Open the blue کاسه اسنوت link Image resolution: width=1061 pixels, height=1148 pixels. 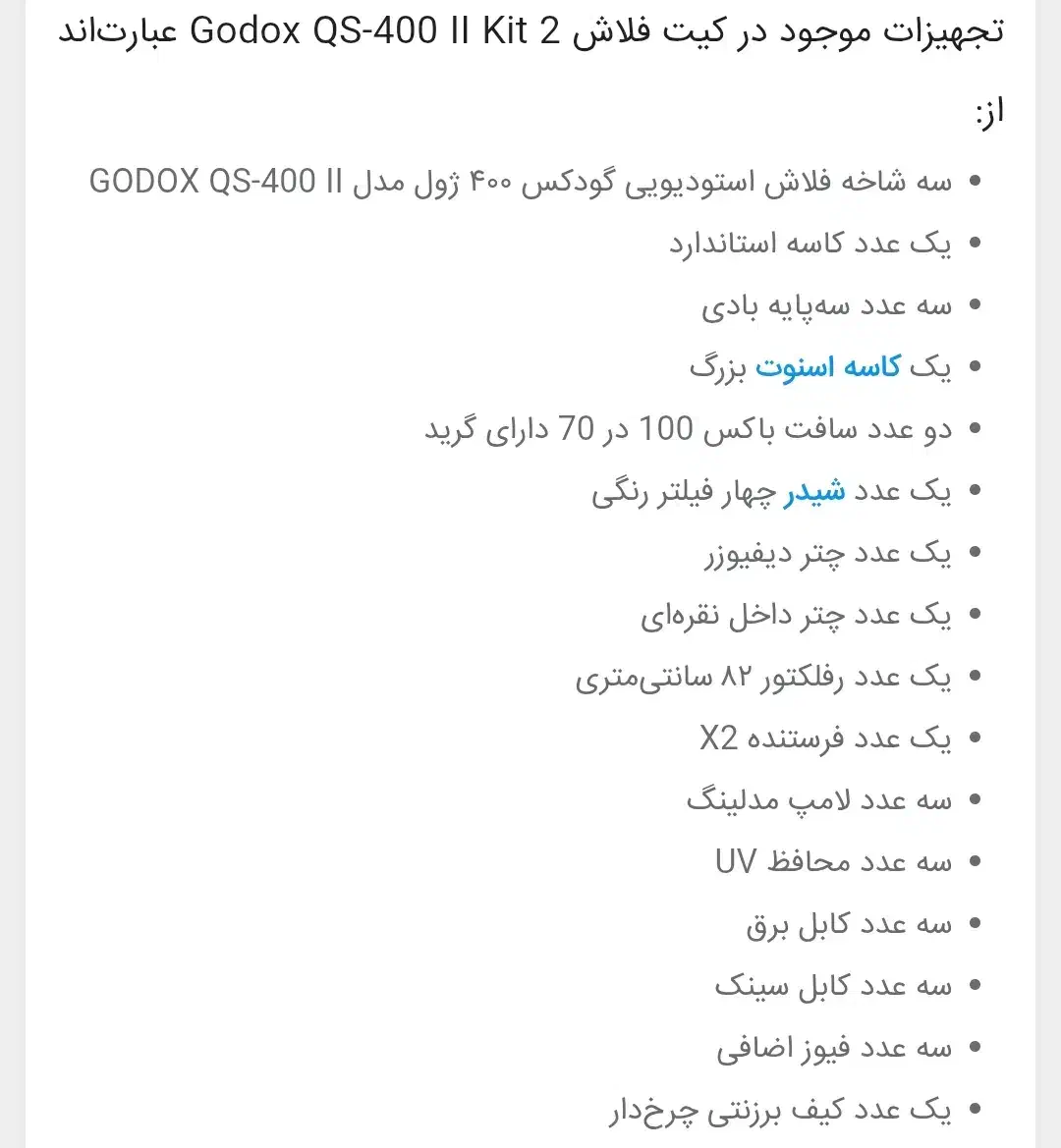point(827,367)
